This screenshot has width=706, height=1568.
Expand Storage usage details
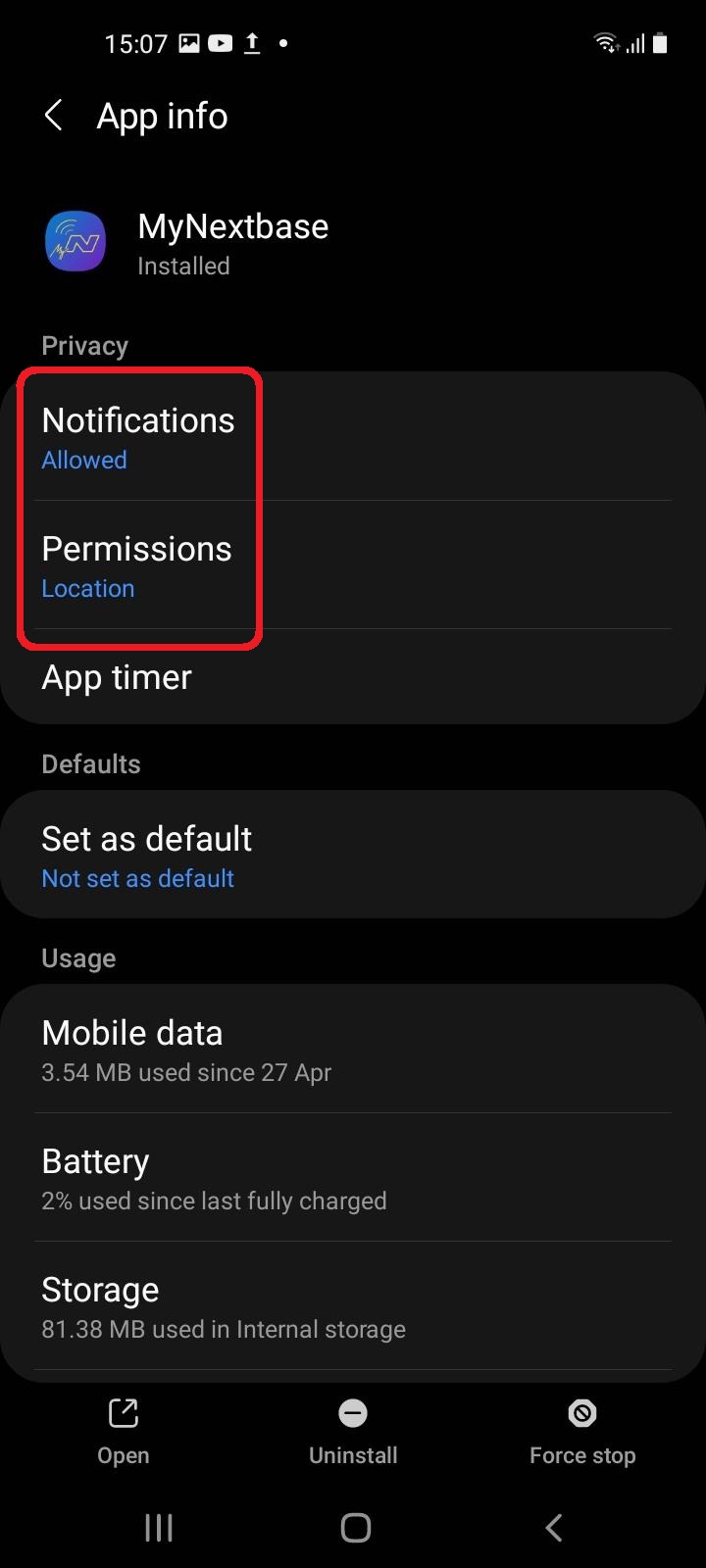click(353, 1305)
